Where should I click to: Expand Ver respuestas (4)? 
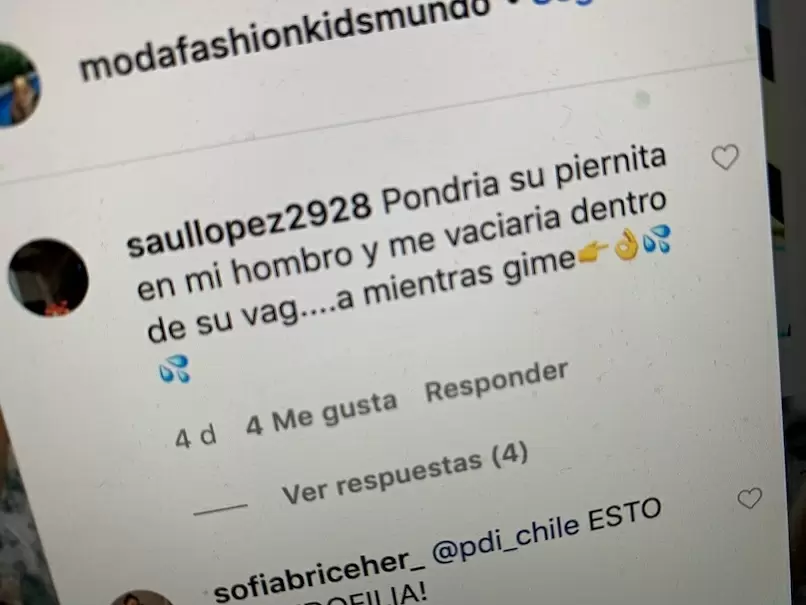tap(404, 473)
